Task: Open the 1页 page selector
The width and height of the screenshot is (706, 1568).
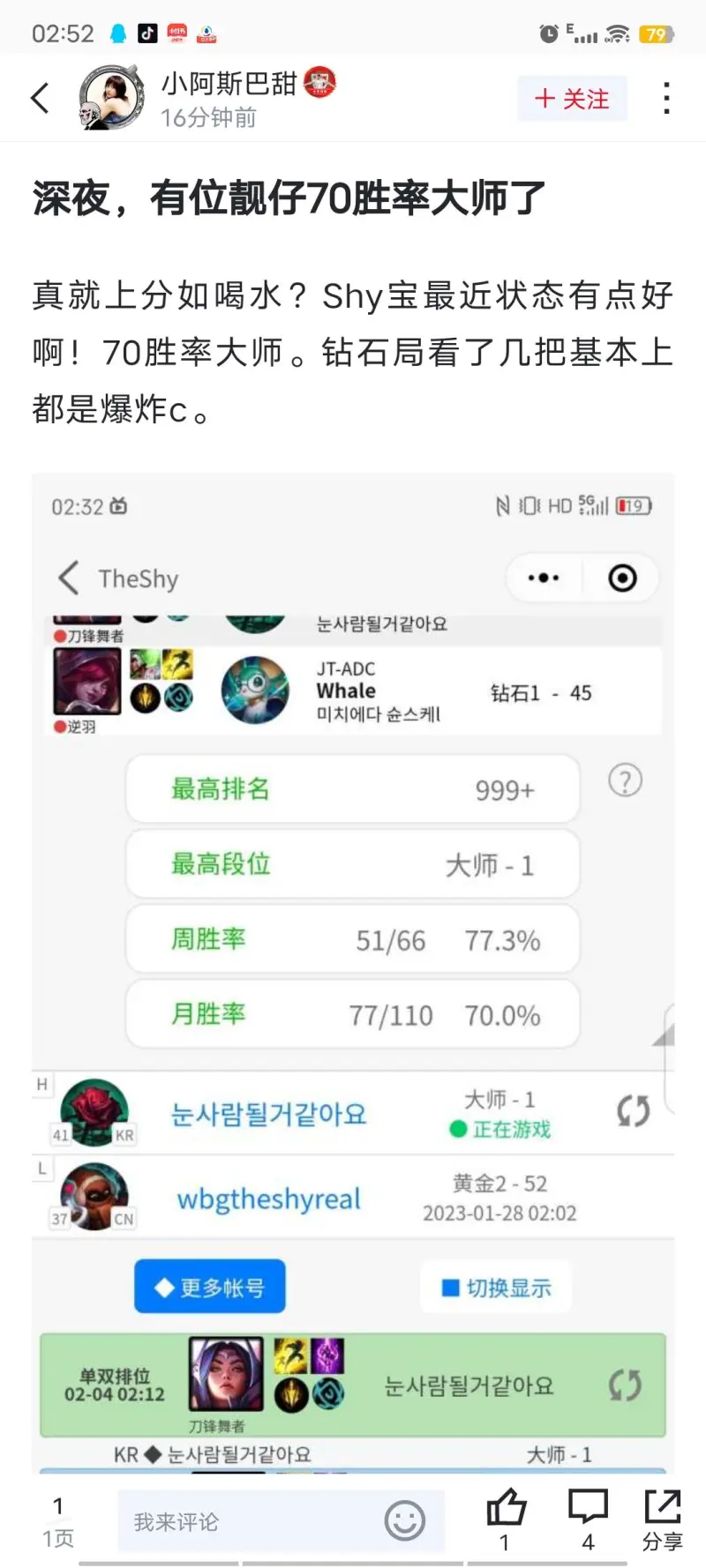Action: pos(58,1521)
